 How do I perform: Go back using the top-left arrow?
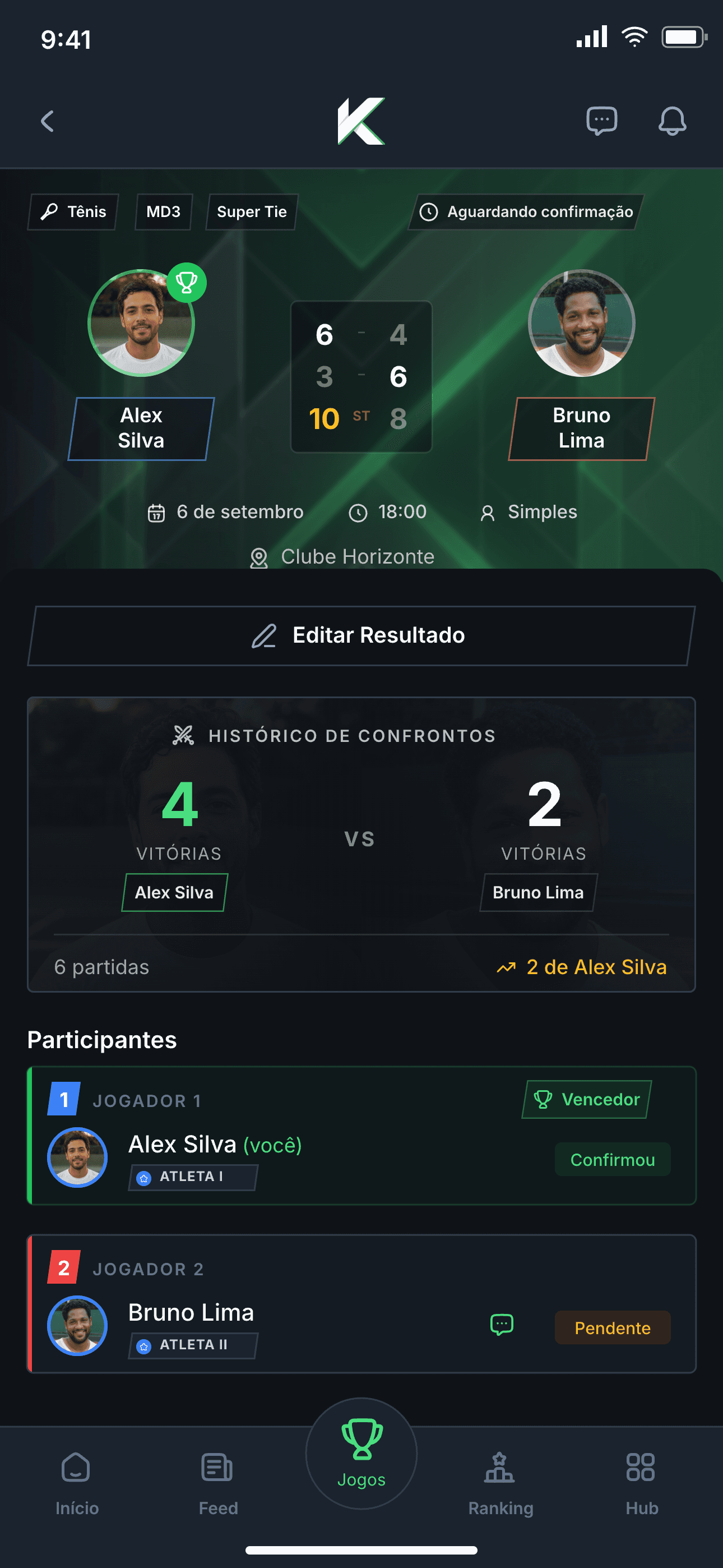pyautogui.click(x=48, y=121)
